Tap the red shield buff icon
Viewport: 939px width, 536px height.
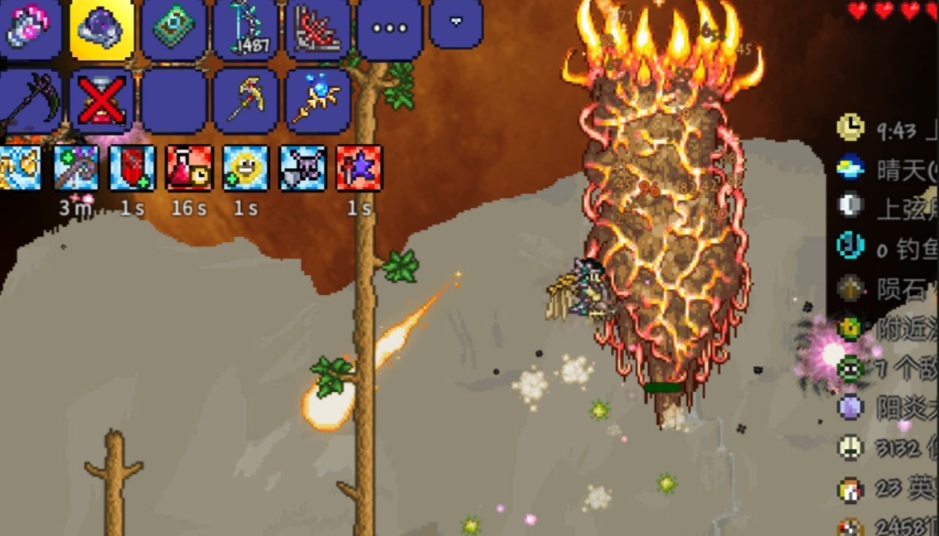(132, 167)
